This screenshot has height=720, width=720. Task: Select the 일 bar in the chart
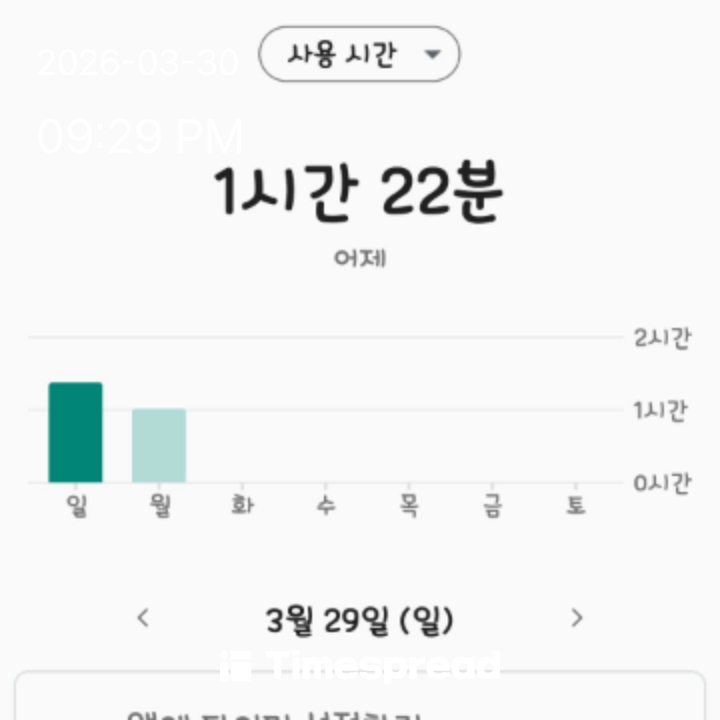pos(75,433)
